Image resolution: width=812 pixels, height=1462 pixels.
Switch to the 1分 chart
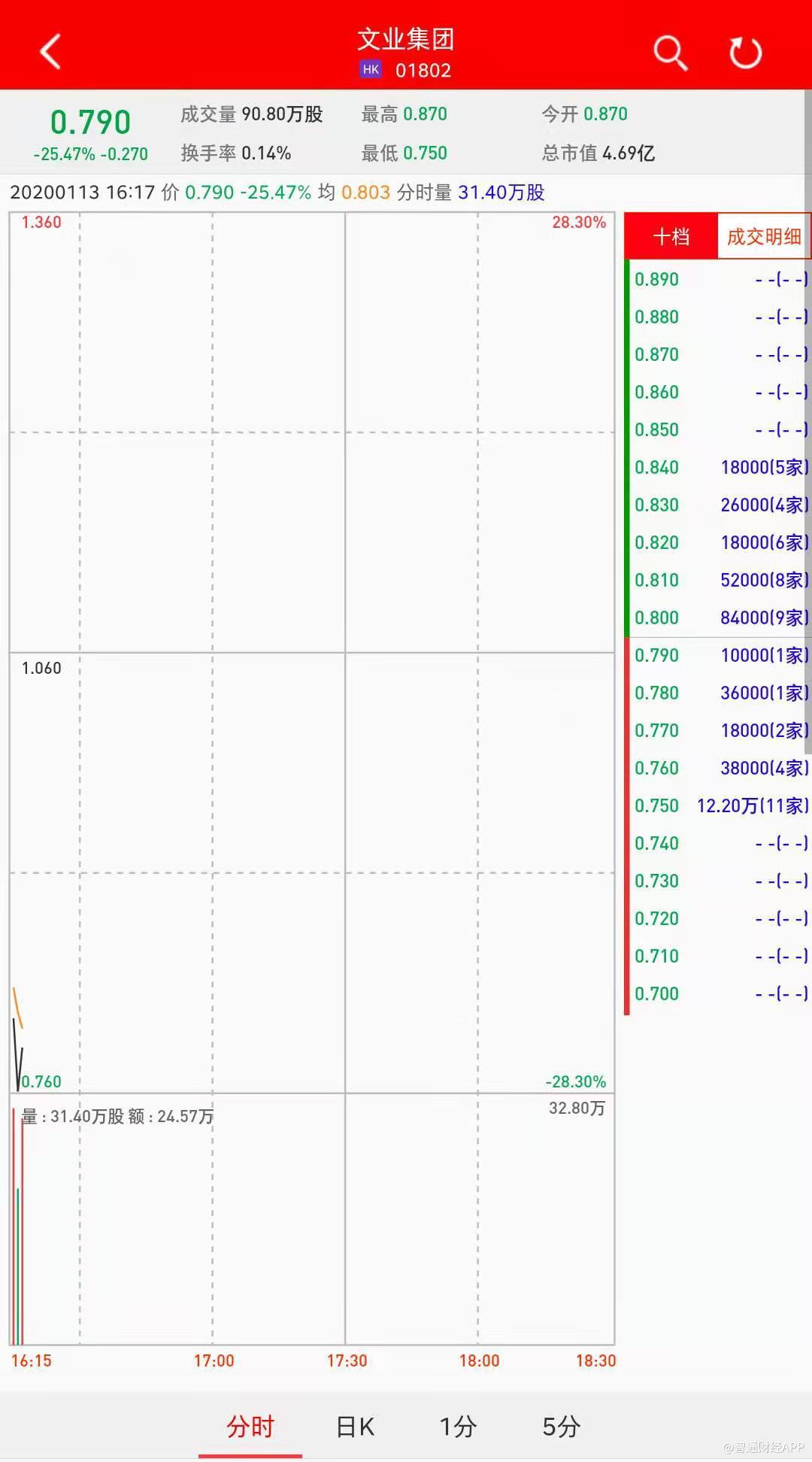[x=458, y=1427]
